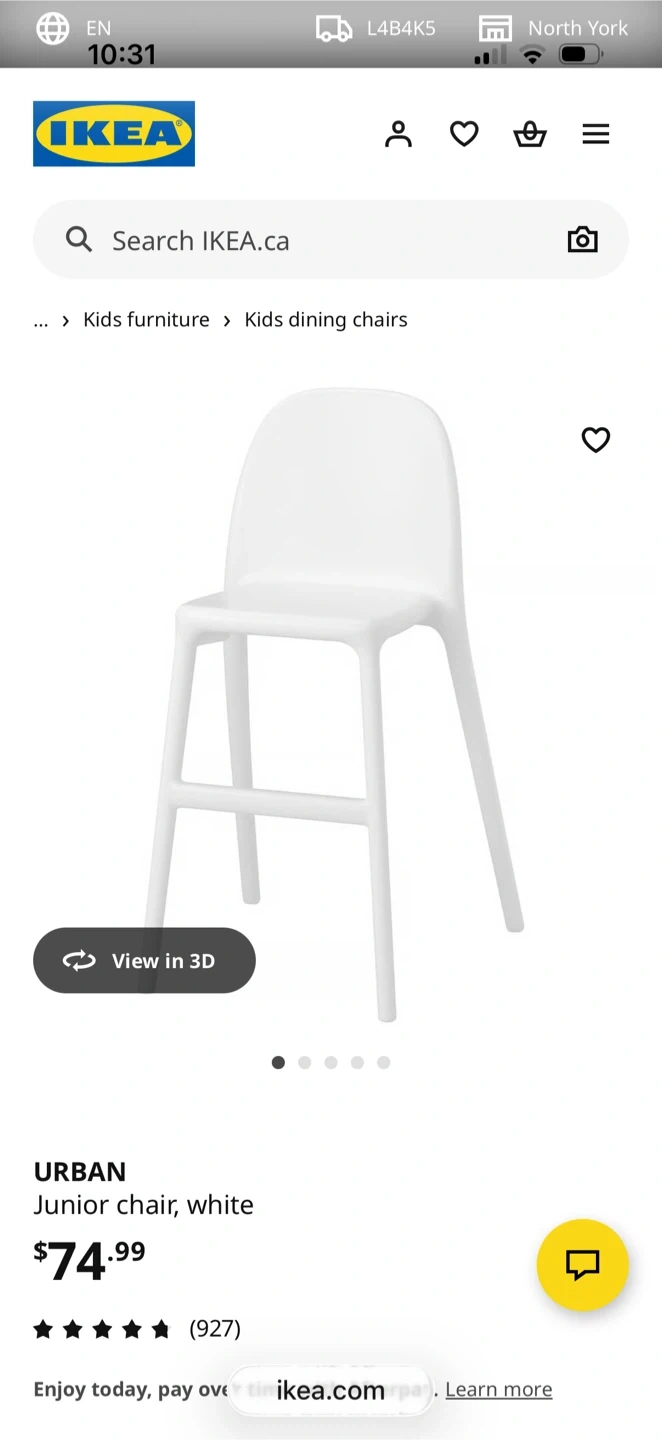Open the account profile icon
Image resolution: width=662 pixels, height=1440 pixels.
(x=398, y=134)
